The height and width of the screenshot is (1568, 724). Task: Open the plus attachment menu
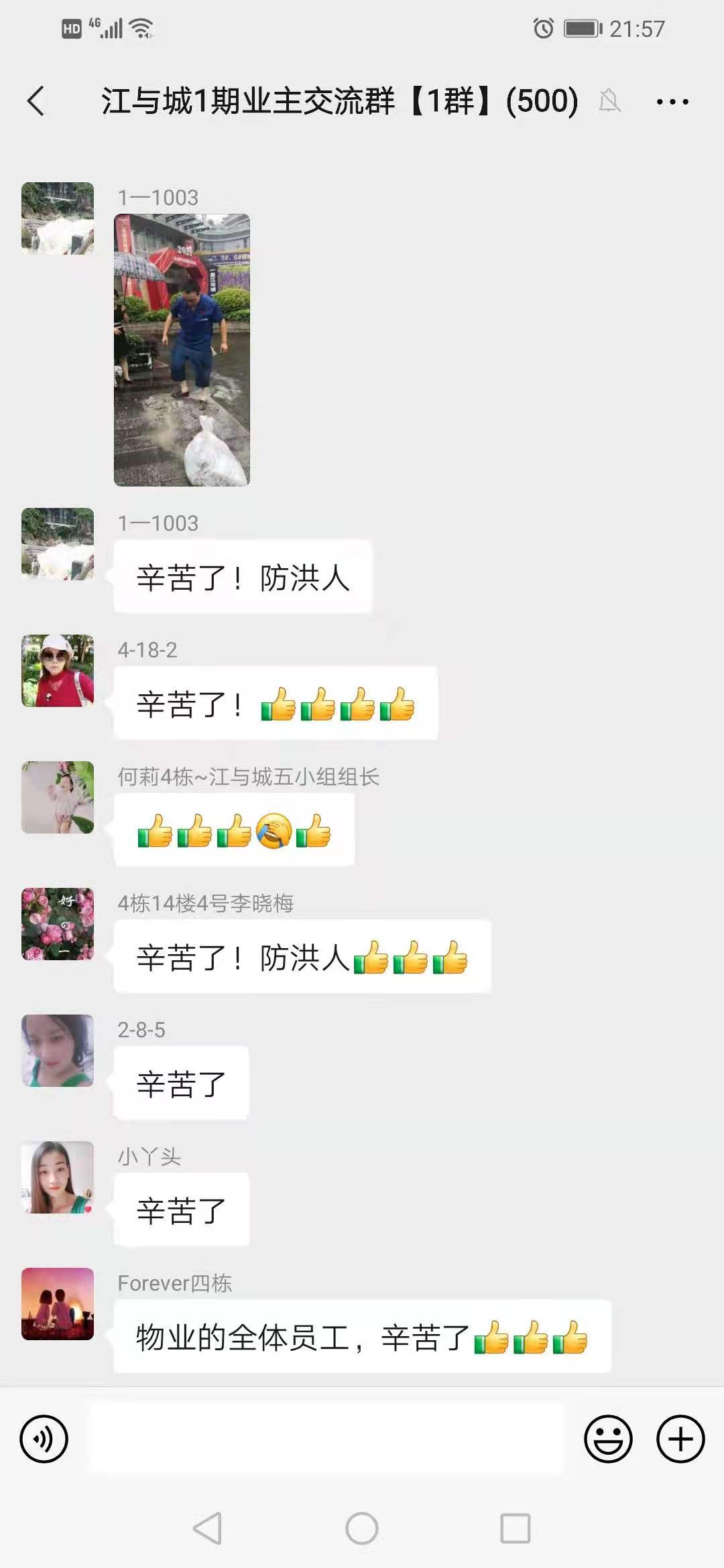[680, 1439]
